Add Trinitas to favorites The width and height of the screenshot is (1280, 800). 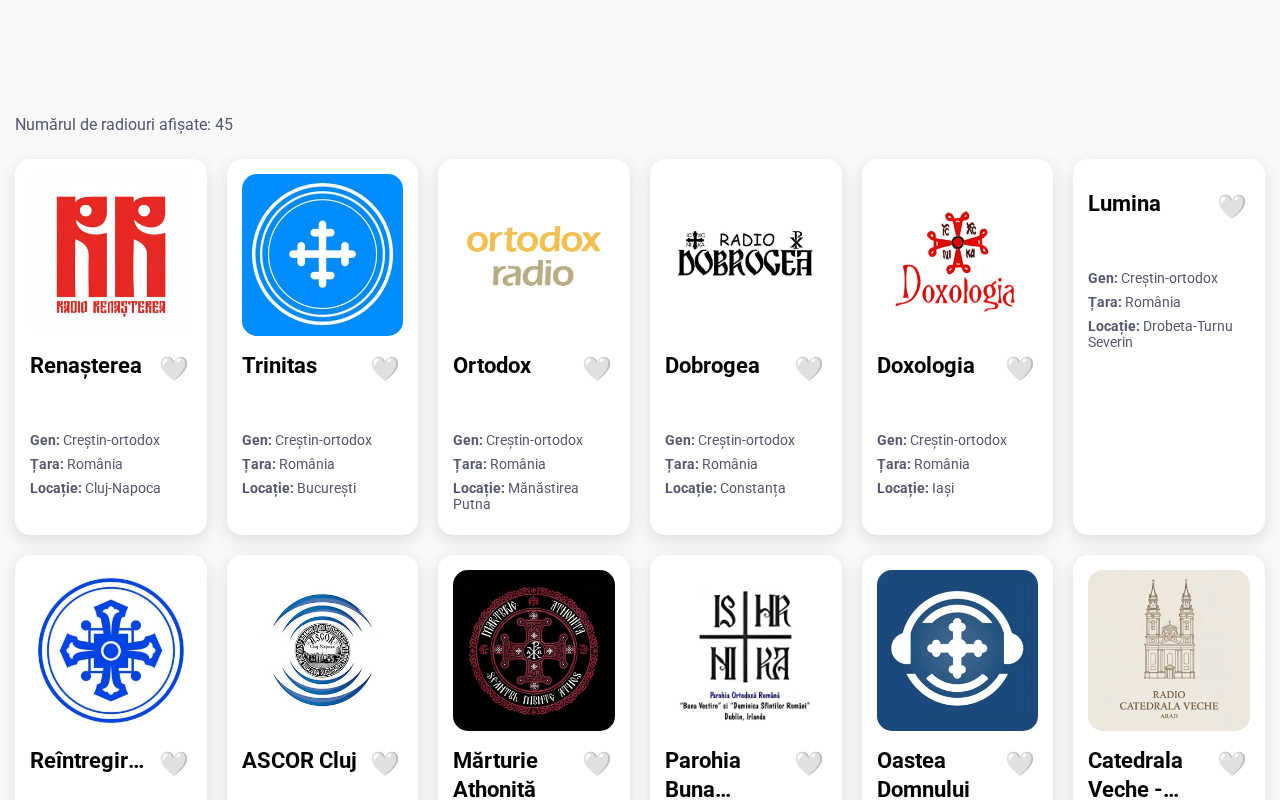[385, 369]
